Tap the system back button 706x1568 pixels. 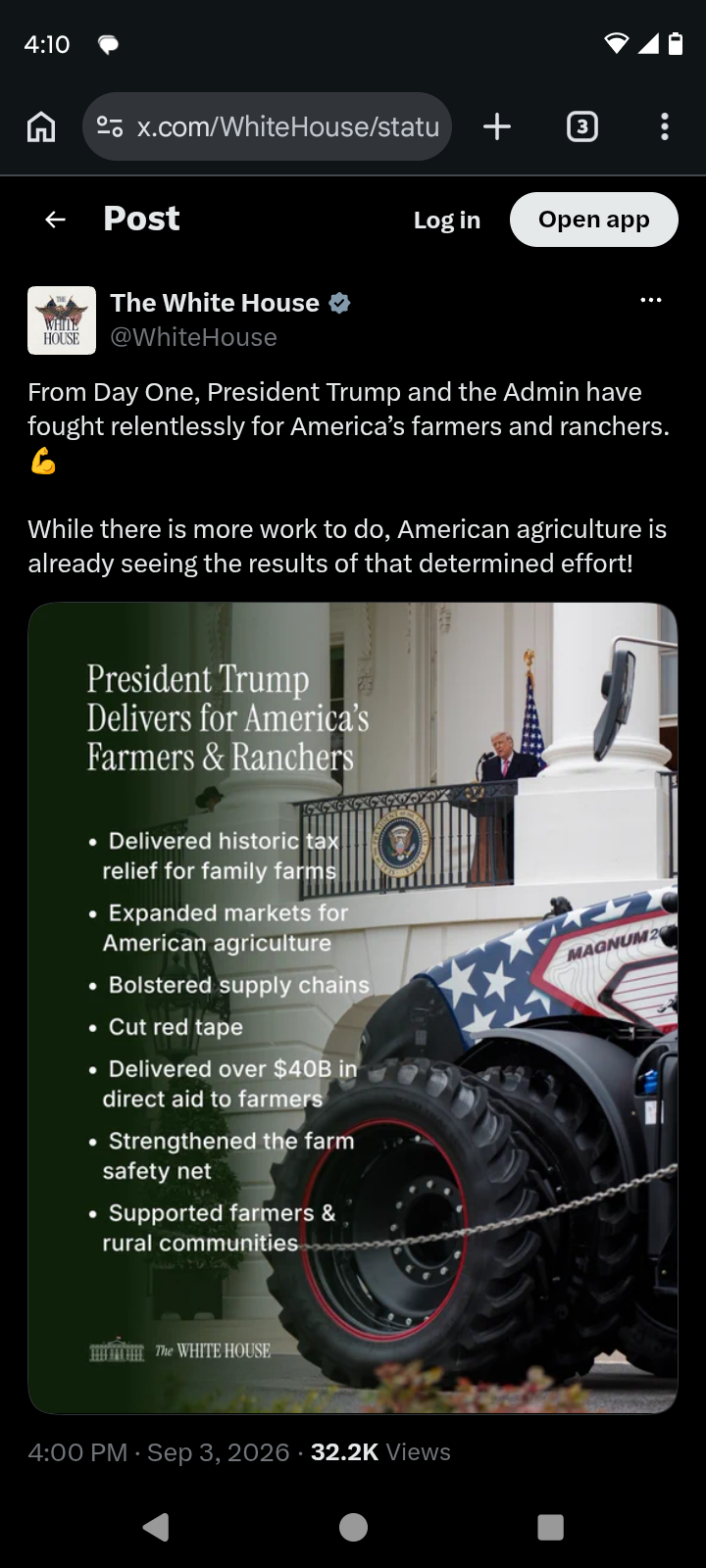(156, 1527)
